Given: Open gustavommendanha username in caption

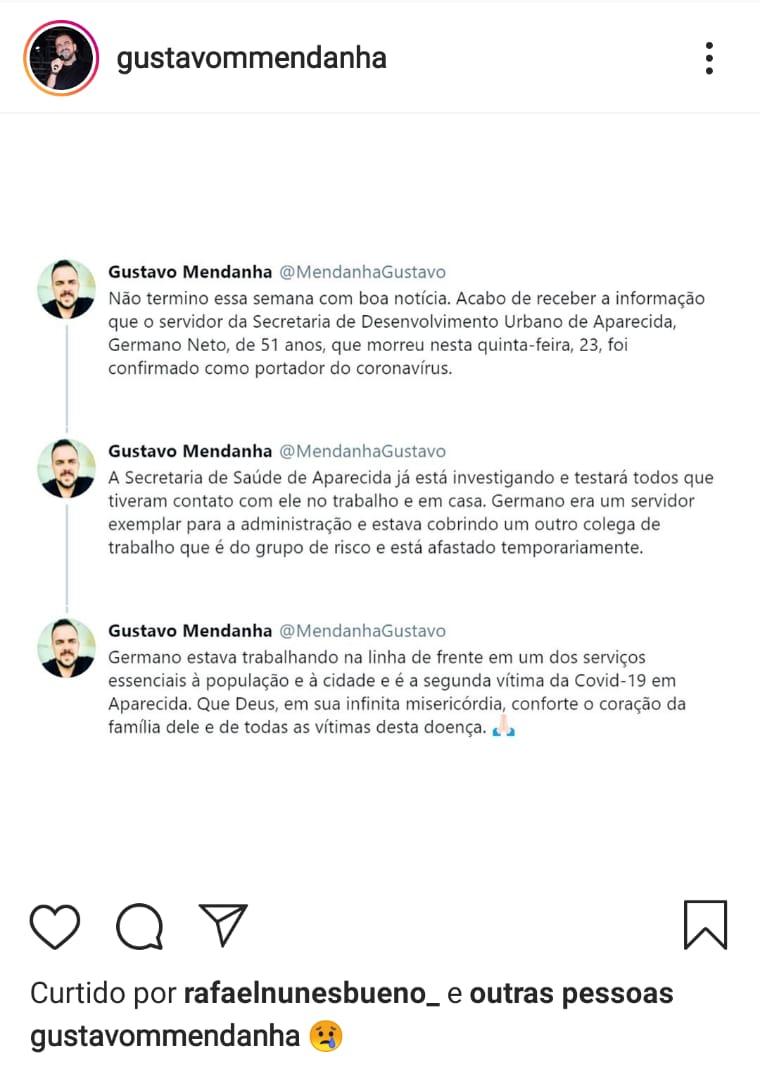Looking at the screenshot, I should coord(165,1036).
